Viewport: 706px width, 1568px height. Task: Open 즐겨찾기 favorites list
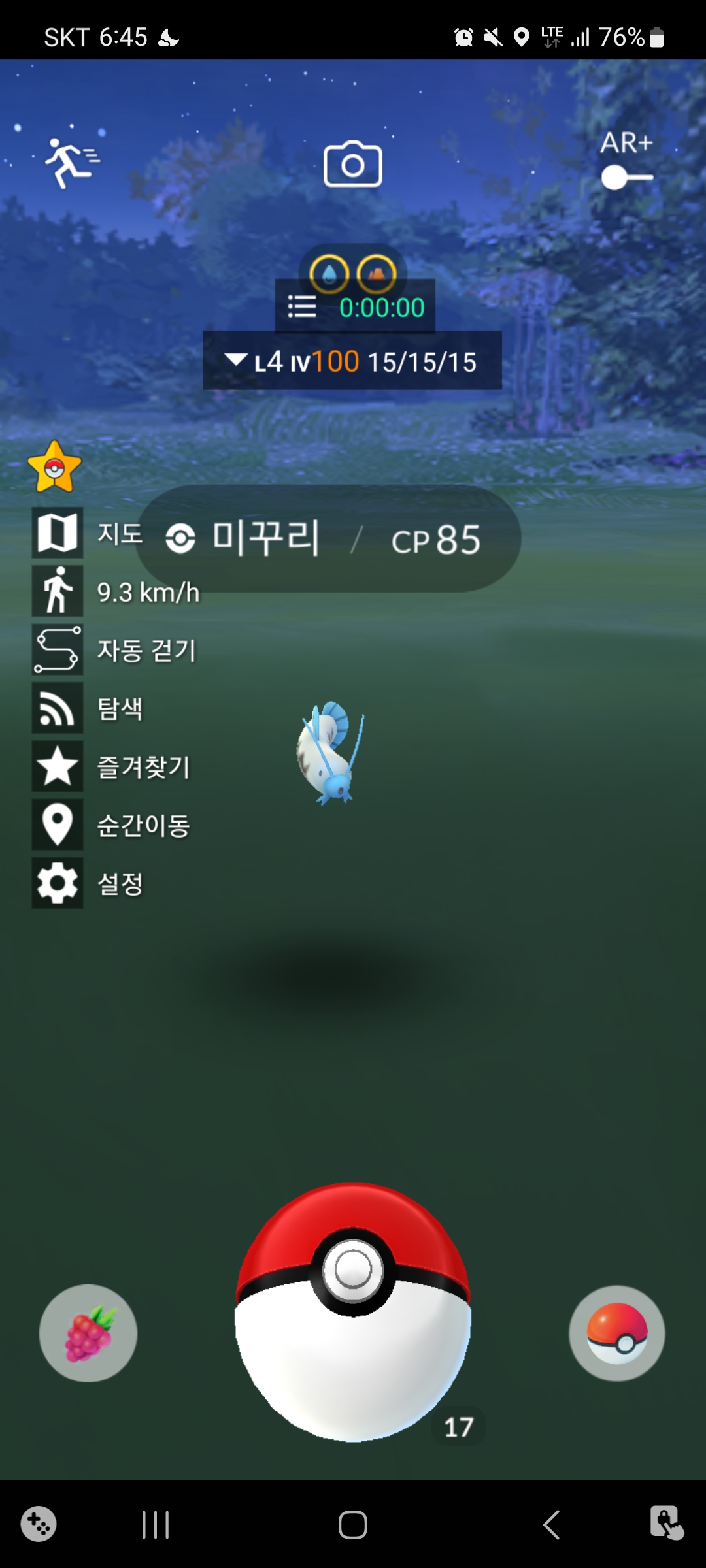tap(58, 766)
